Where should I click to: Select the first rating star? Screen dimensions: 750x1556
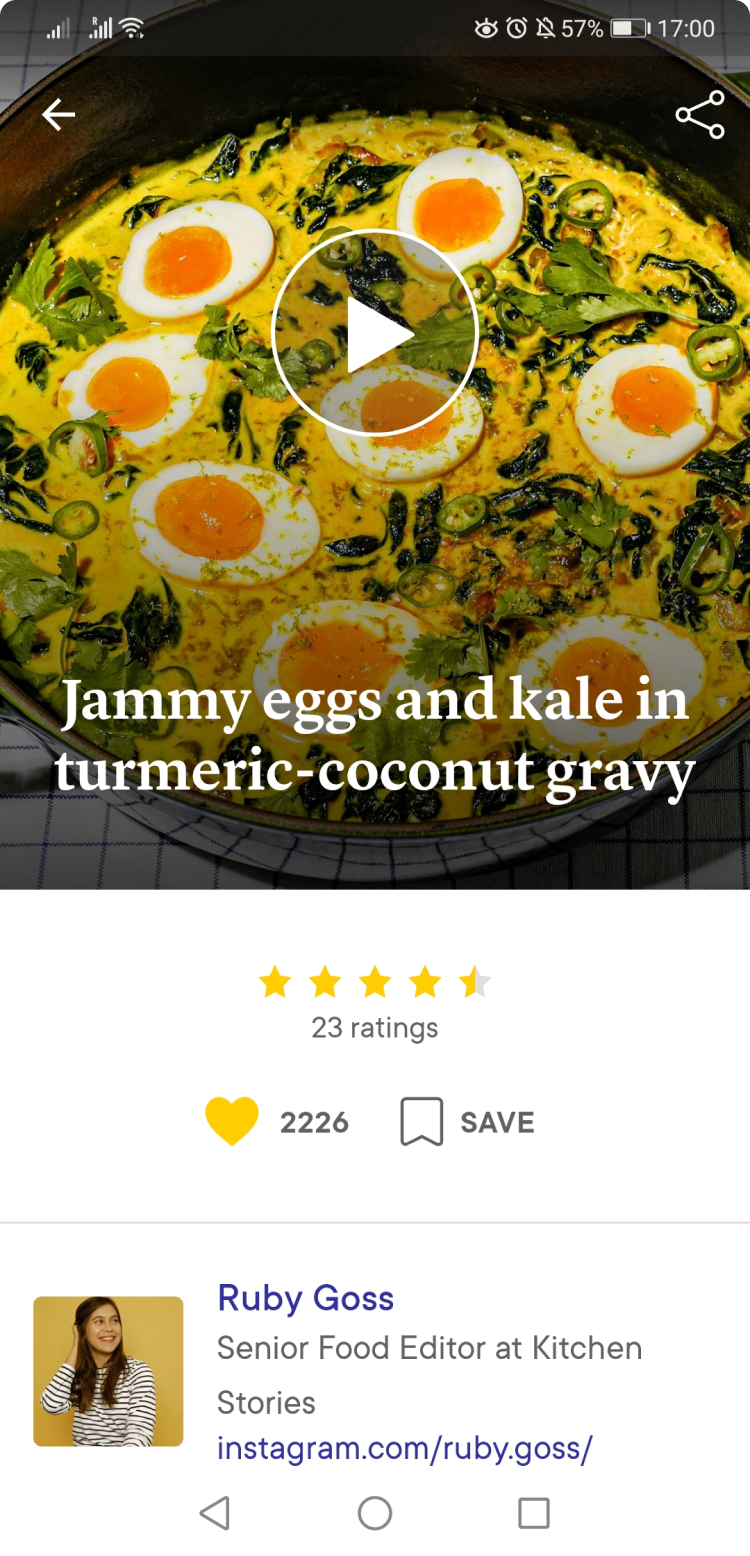(275, 982)
